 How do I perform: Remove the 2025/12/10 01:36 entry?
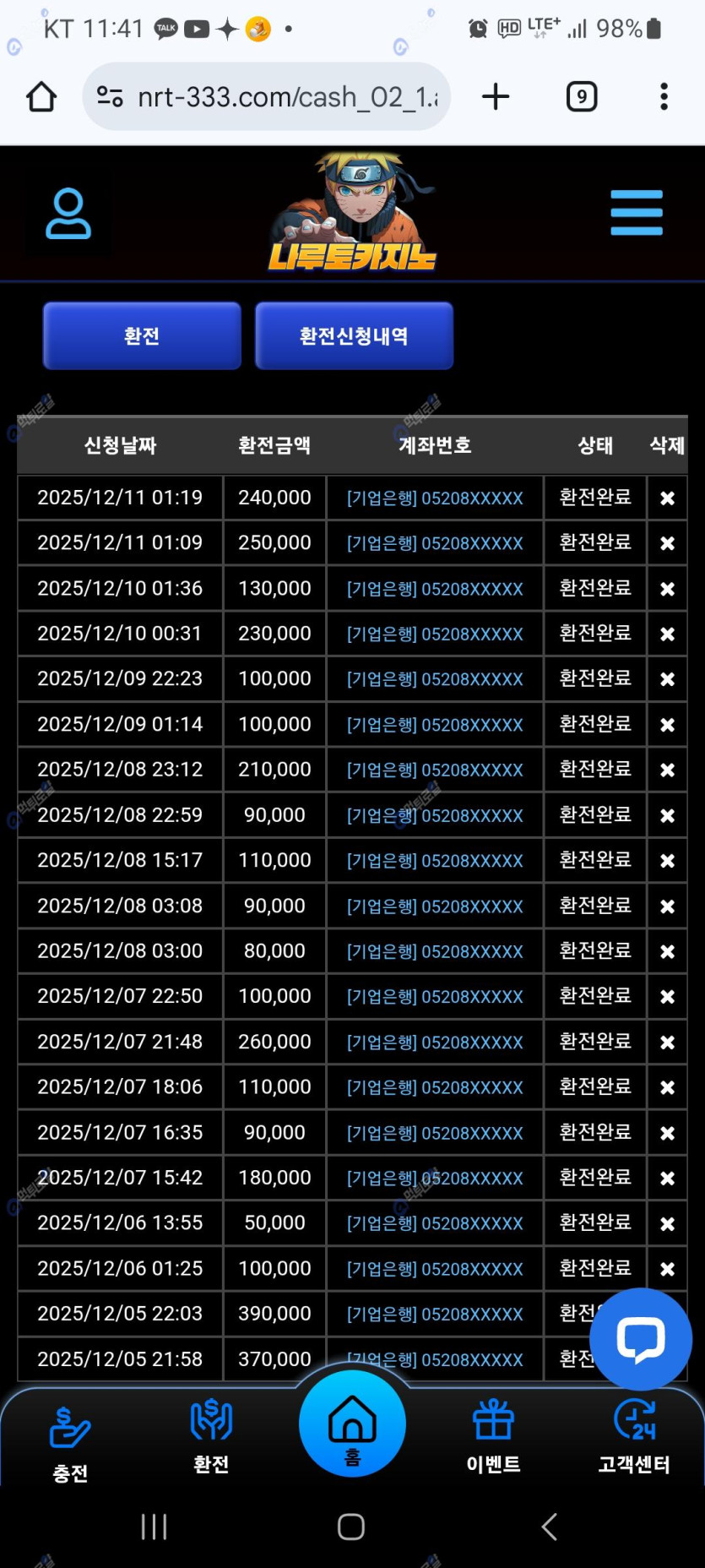click(x=667, y=589)
